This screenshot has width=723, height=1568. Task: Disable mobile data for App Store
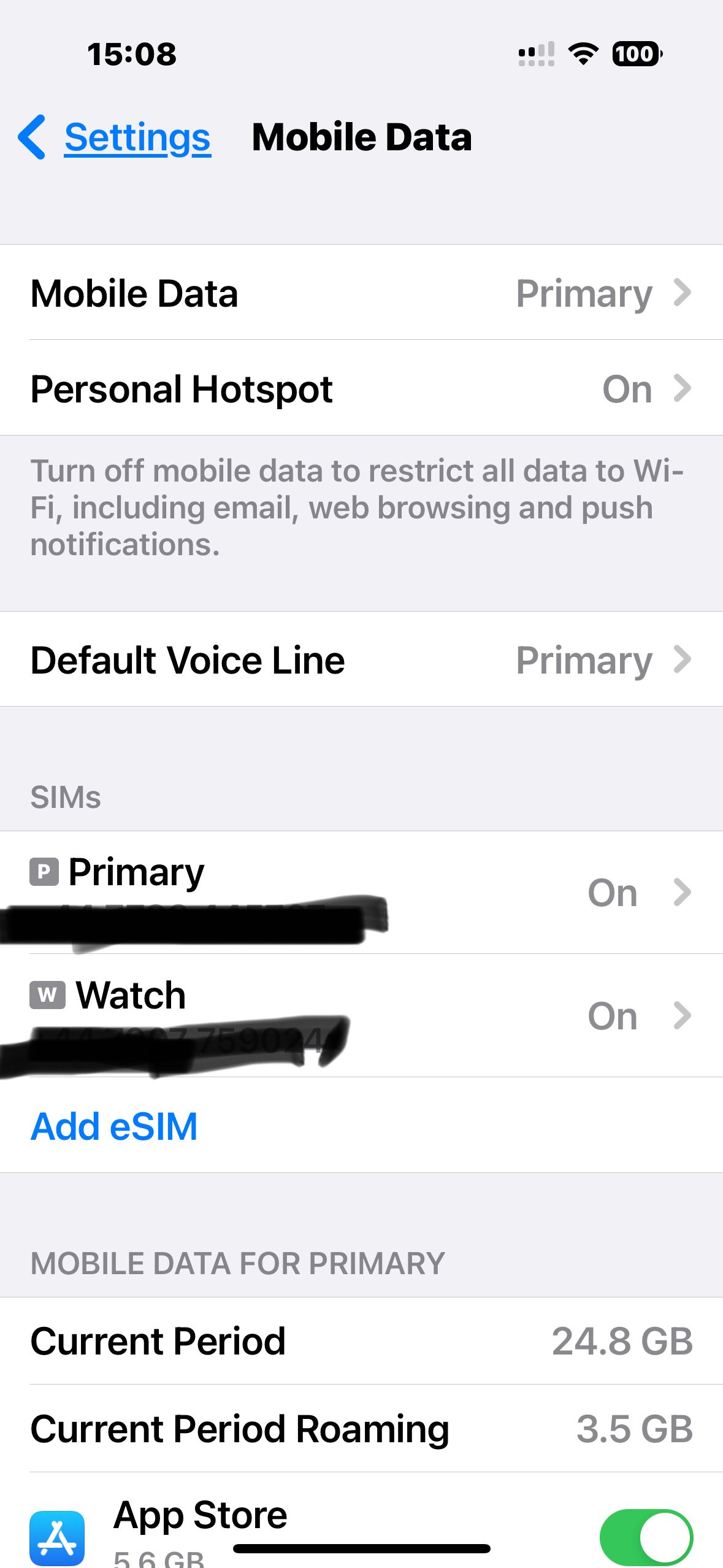point(646,1537)
